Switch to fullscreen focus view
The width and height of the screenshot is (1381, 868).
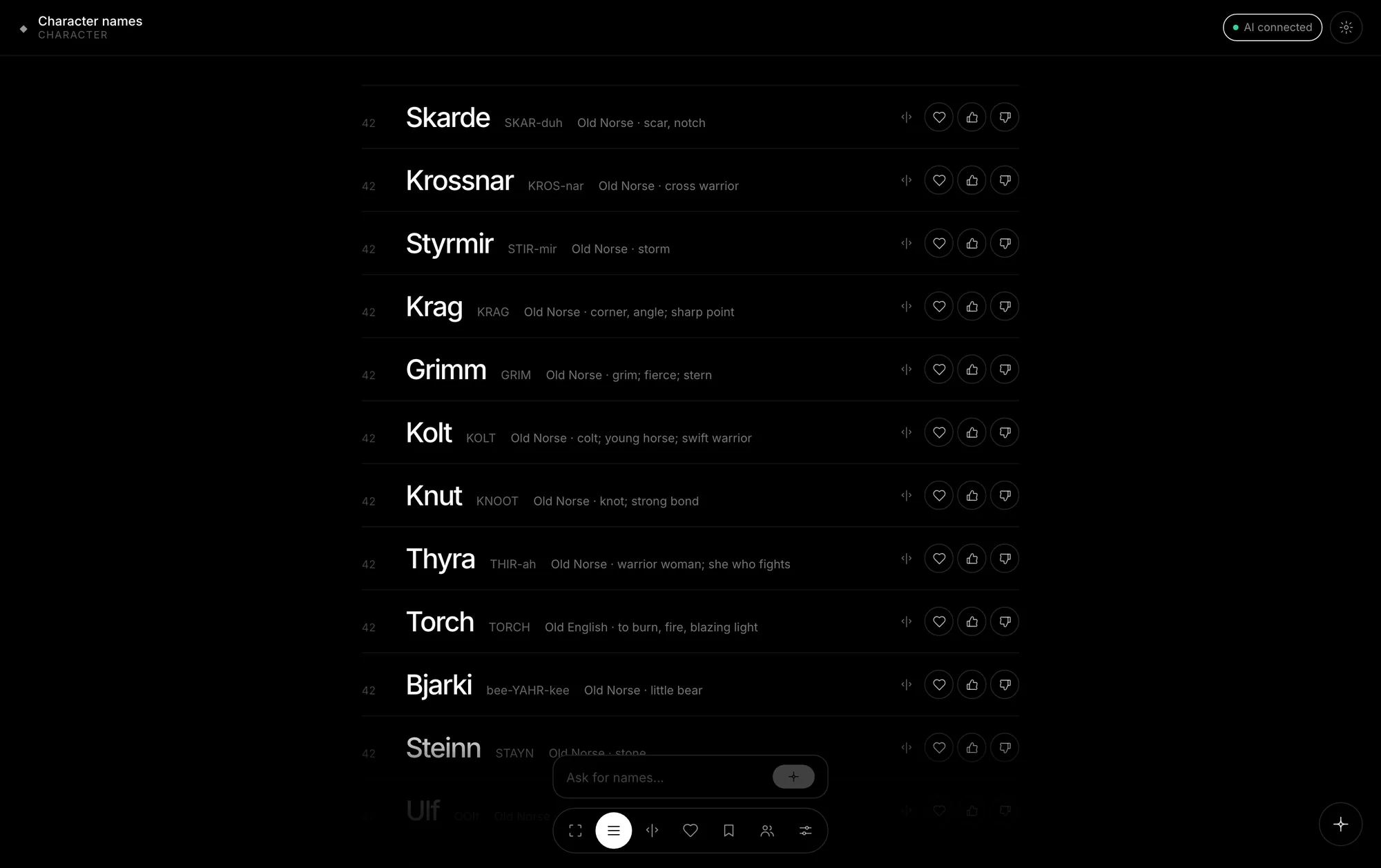(x=575, y=831)
